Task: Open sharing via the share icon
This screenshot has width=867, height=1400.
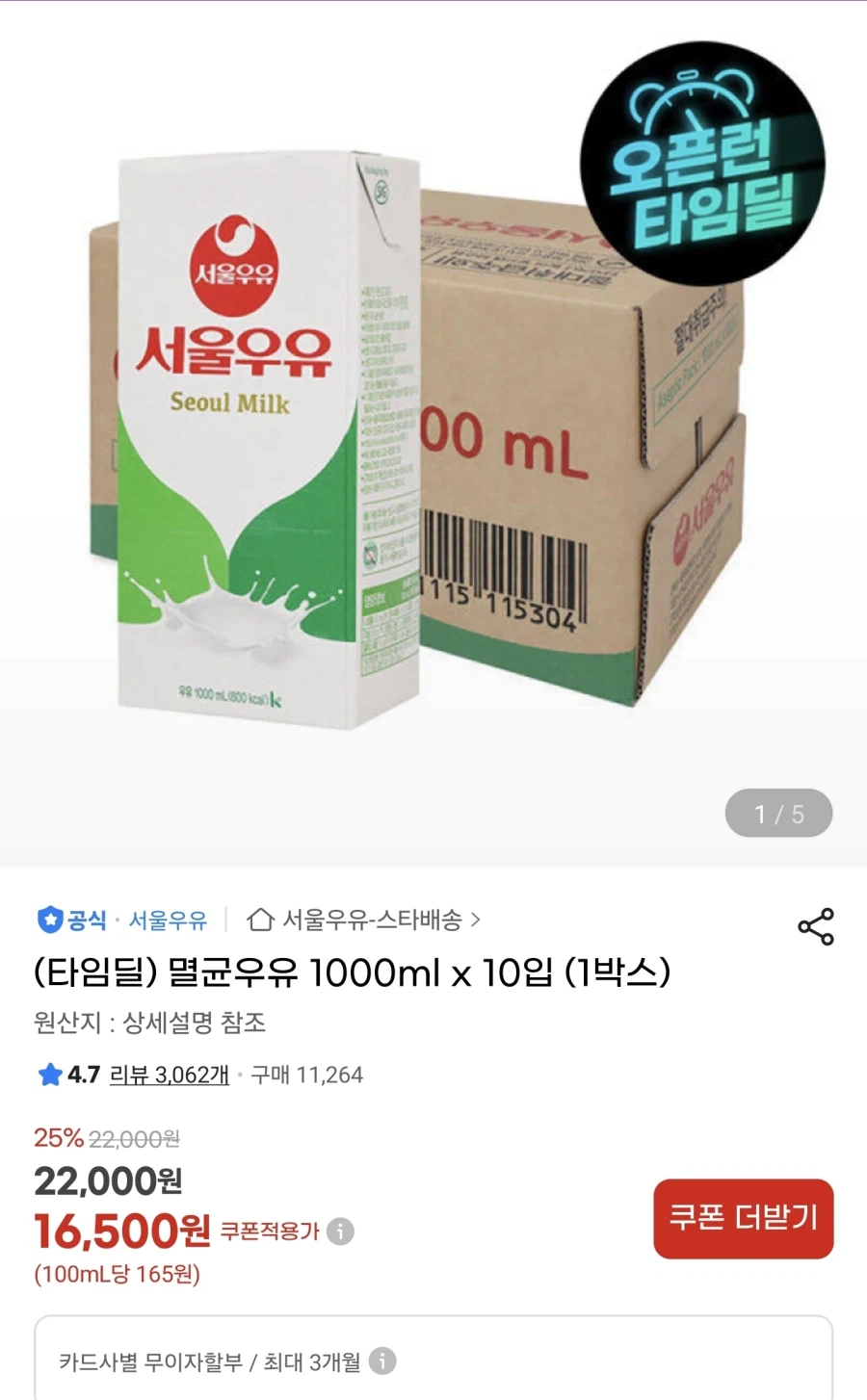Action: [817, 925]
